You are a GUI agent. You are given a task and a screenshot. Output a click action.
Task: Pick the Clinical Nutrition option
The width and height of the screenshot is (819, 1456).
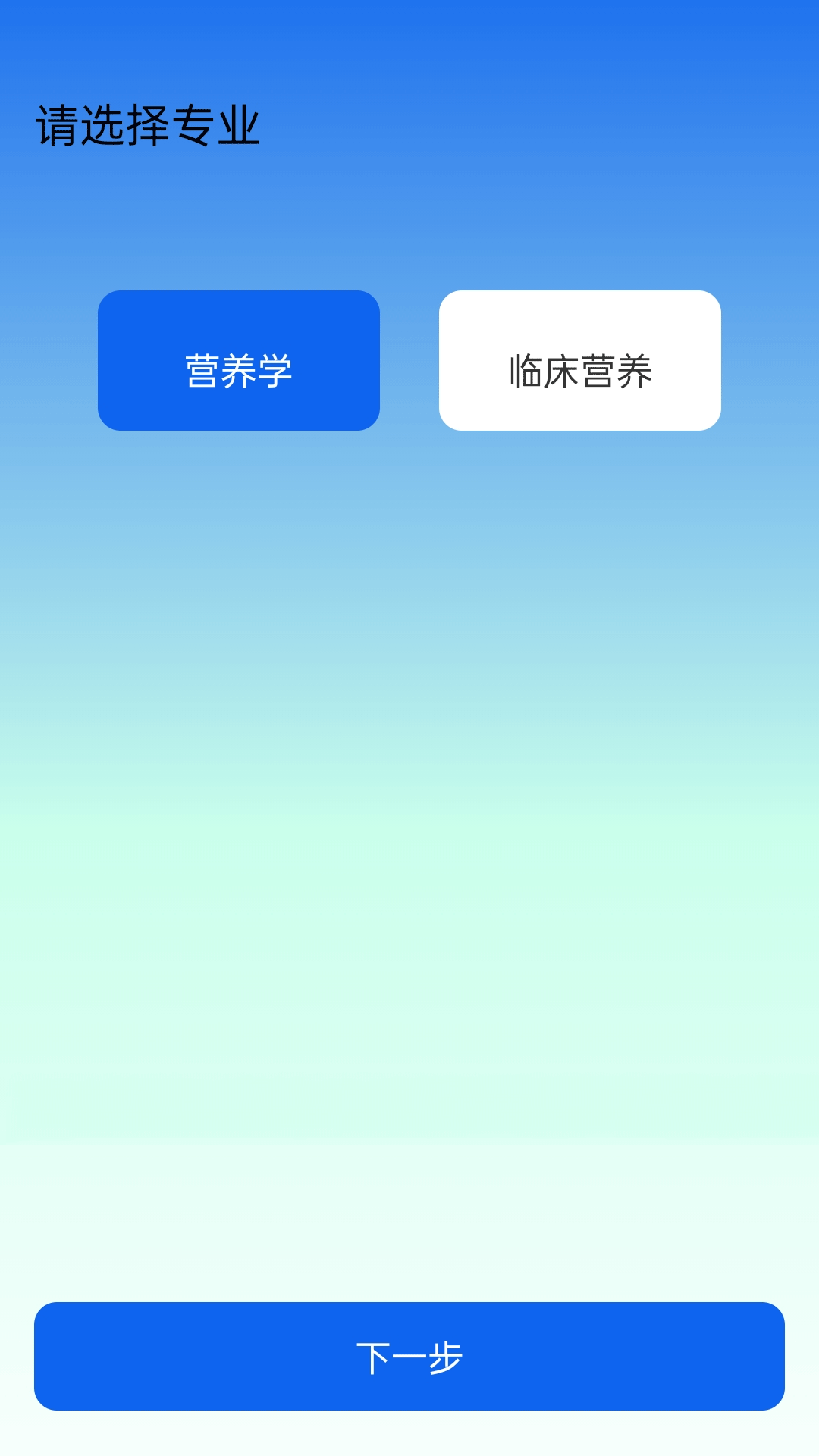coord(580,359)
